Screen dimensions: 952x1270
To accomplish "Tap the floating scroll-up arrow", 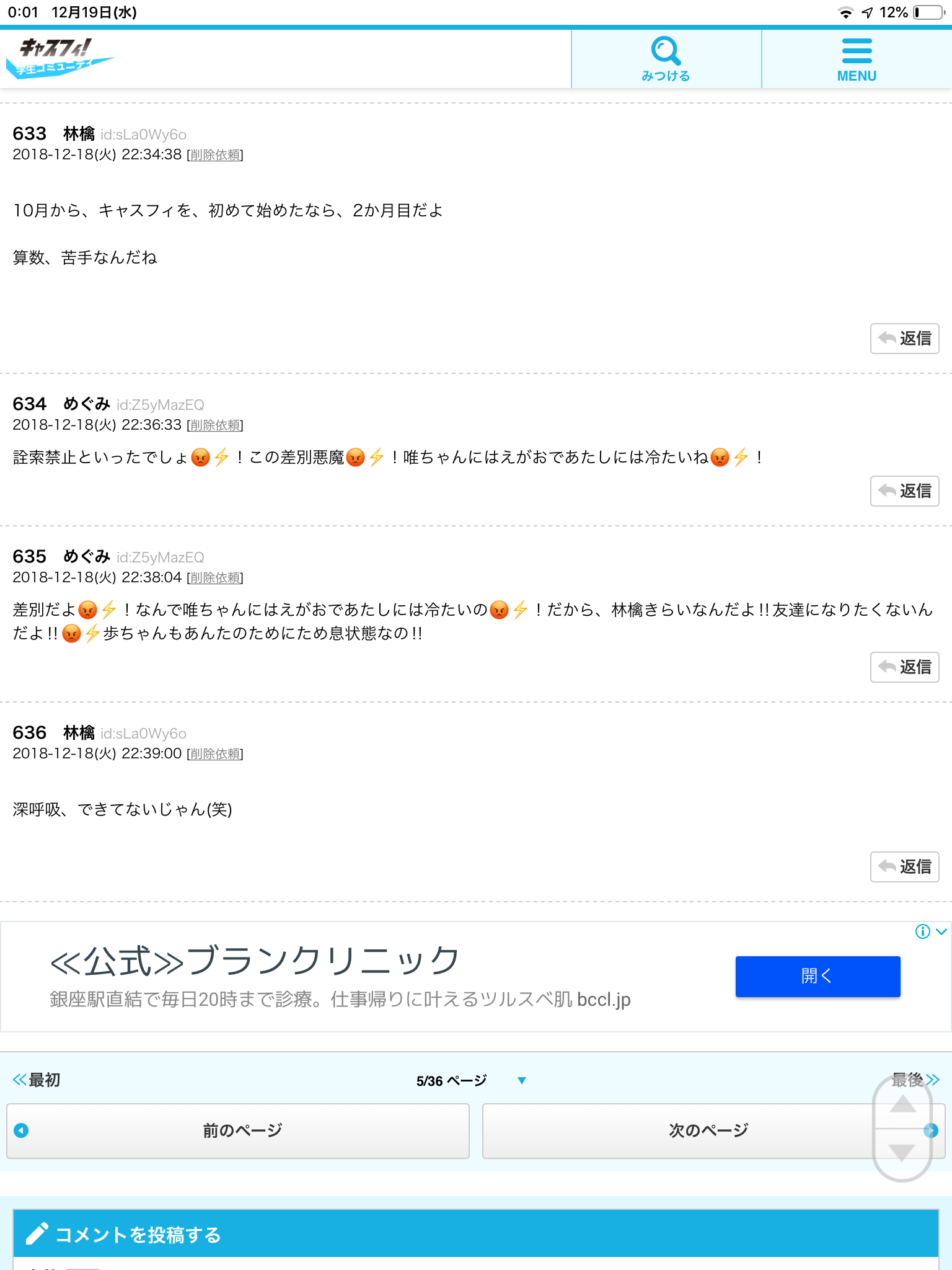I will (902, 1104).
